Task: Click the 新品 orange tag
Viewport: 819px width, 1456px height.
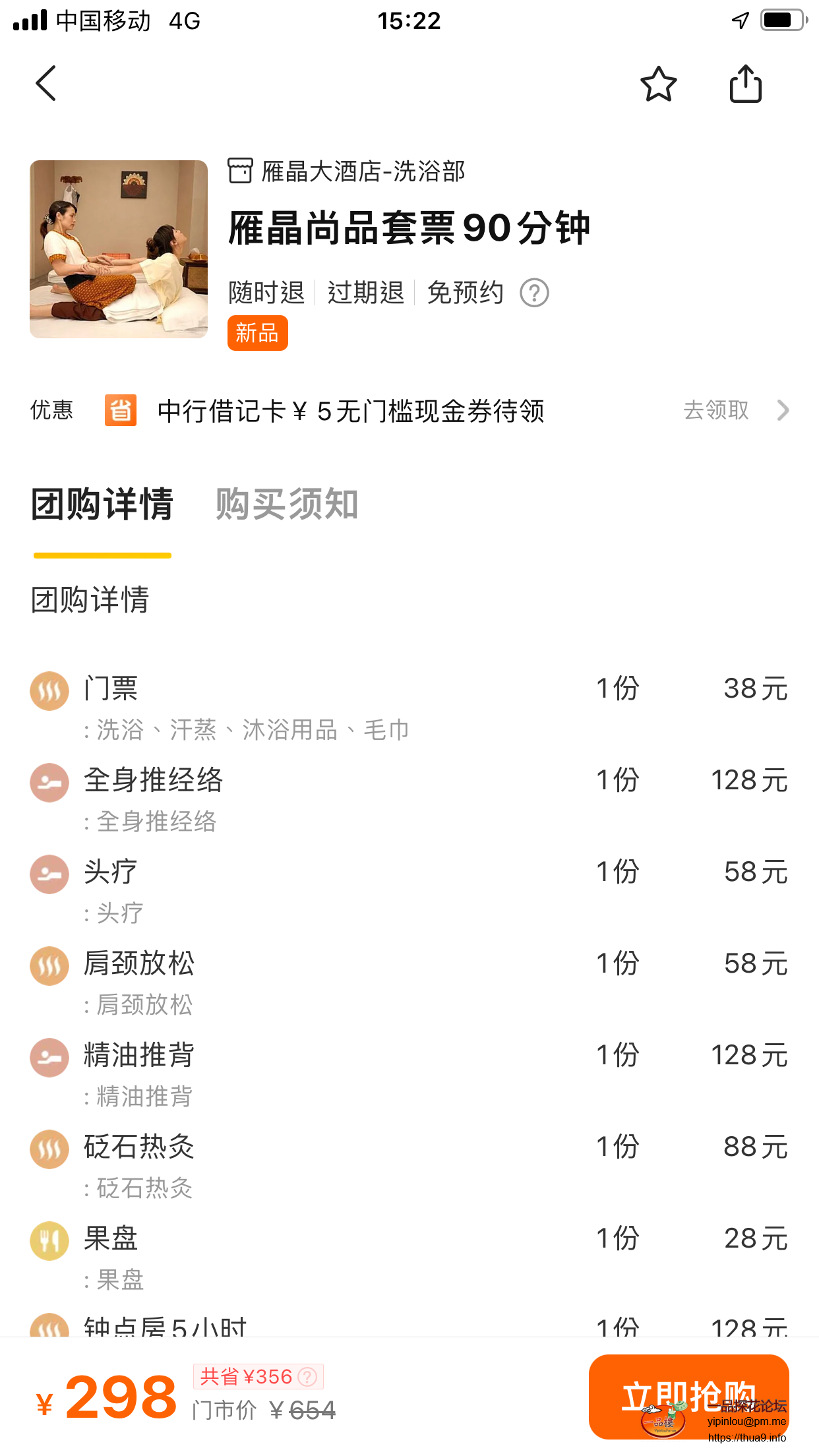Action: [258, 333]
